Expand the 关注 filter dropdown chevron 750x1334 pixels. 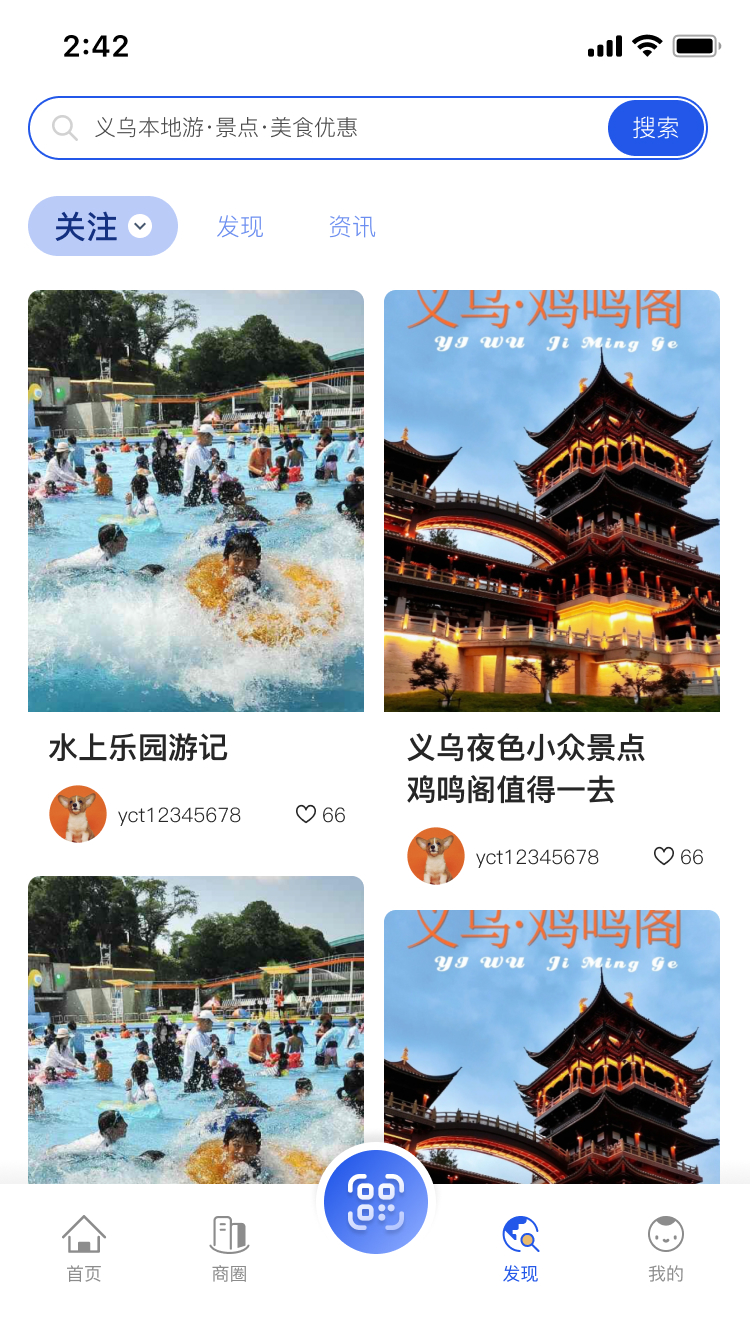pos(140,226)
